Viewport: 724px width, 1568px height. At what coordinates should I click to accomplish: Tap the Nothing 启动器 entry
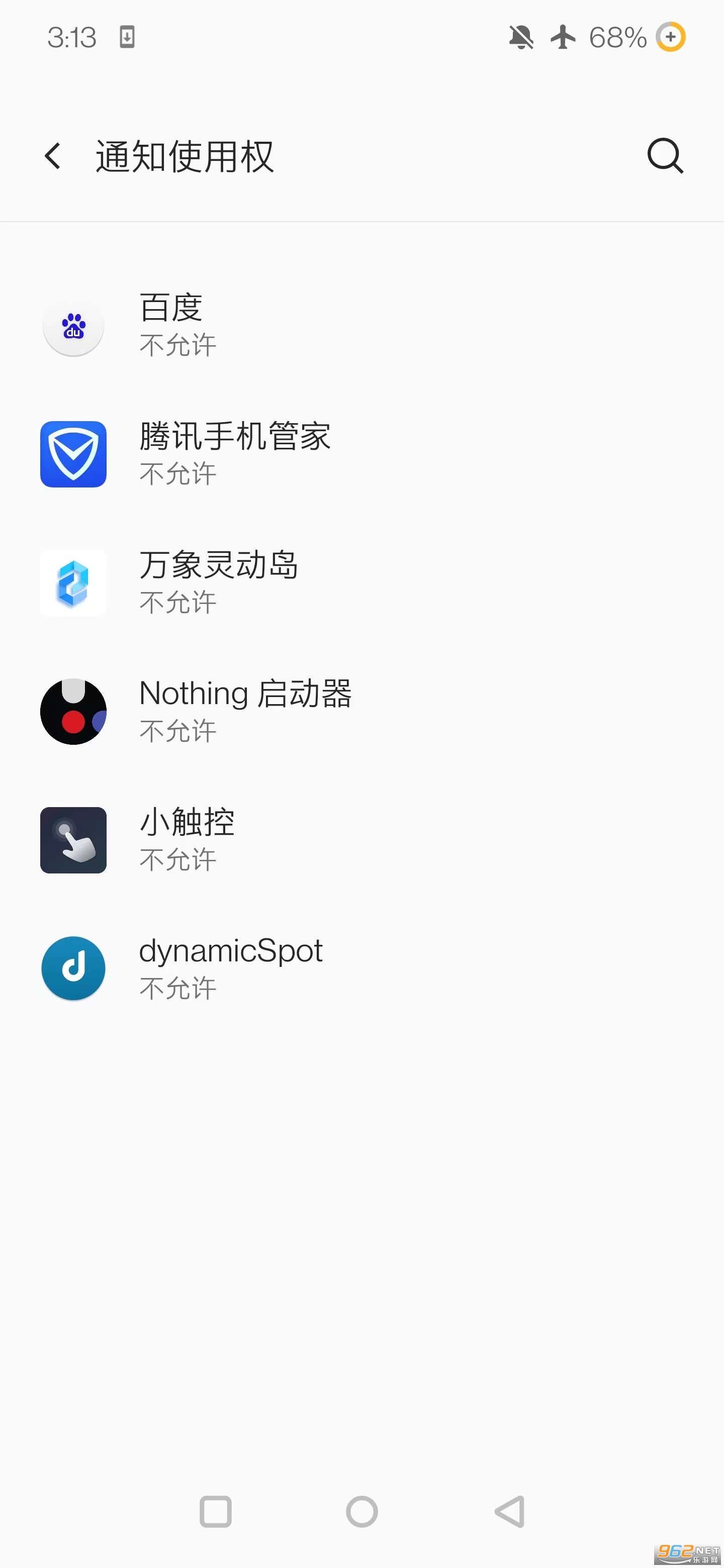coord(361,711)
